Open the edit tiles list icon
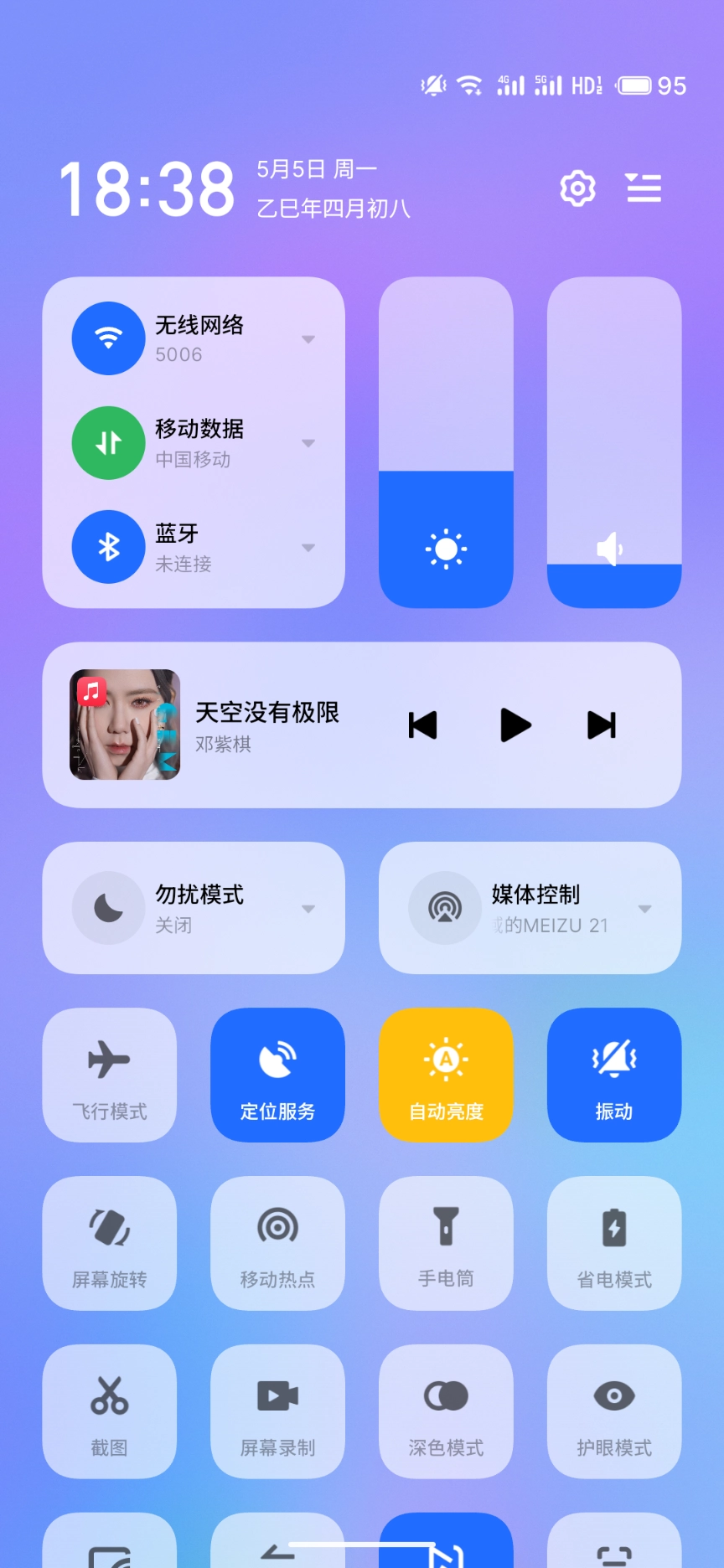 point(644,188)
